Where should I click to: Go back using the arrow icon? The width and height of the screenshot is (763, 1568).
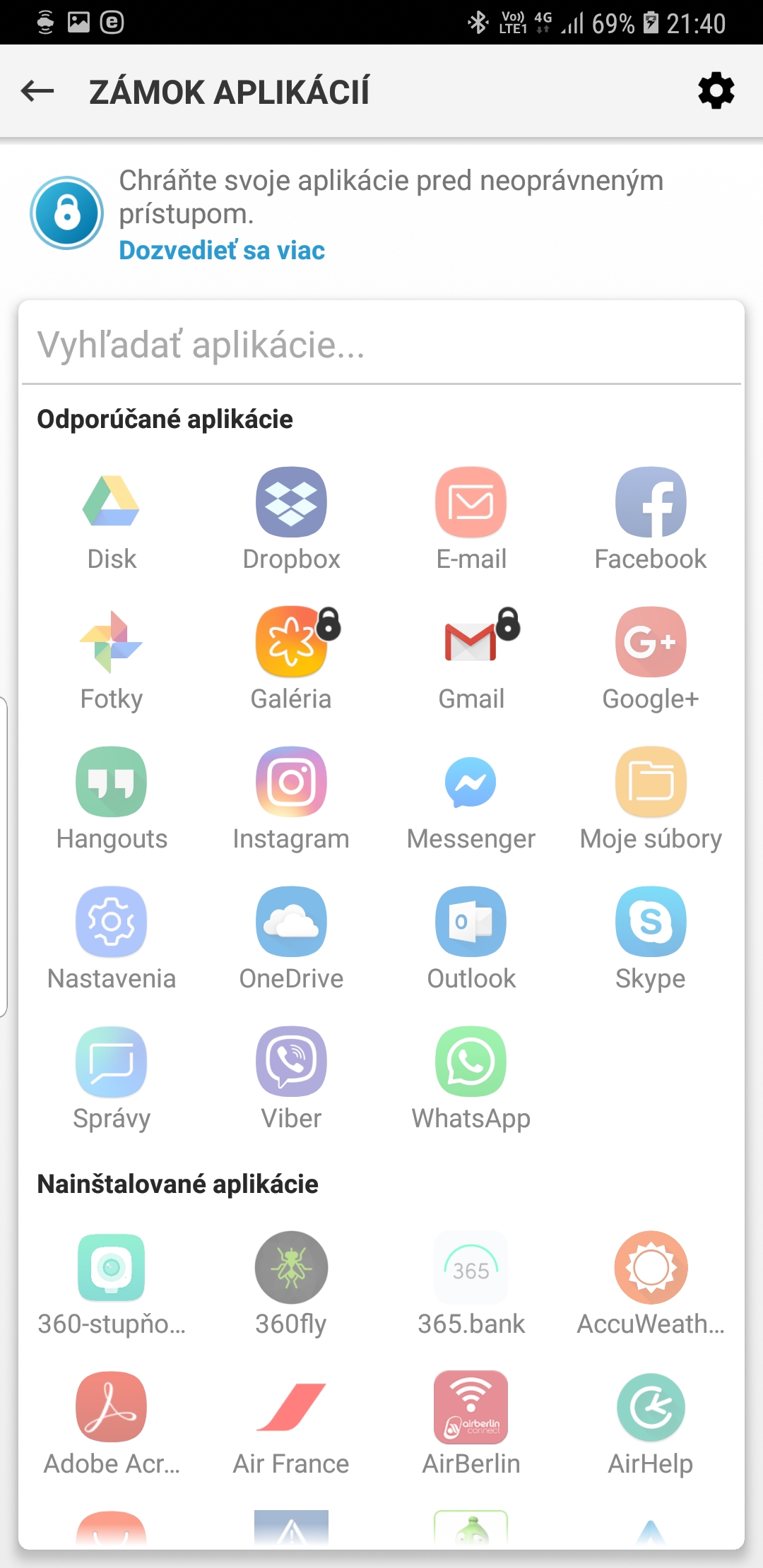point(38,91)
